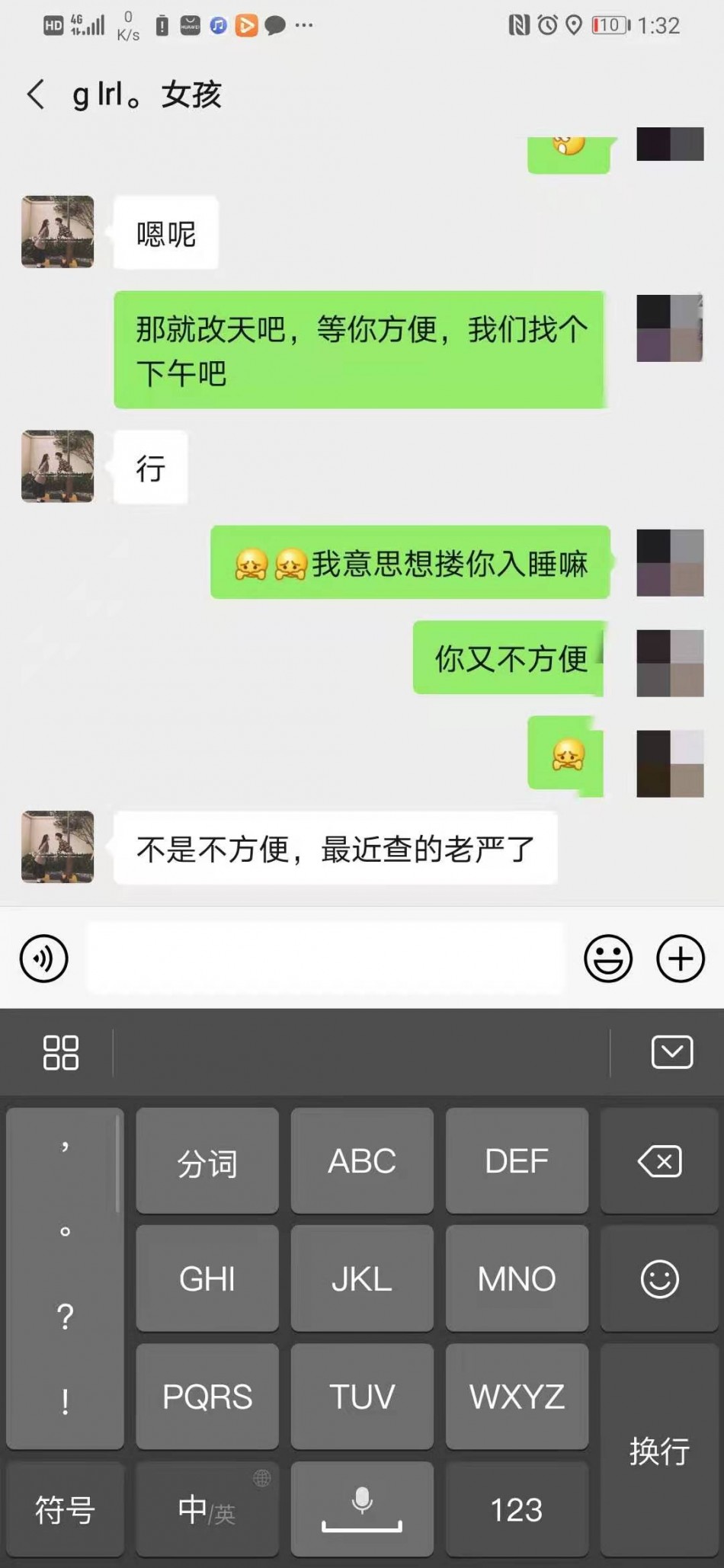Image resolution: width=724 pixels, height=1568 pixels.
Task: Focus the message text field
Action: (325, 958)
